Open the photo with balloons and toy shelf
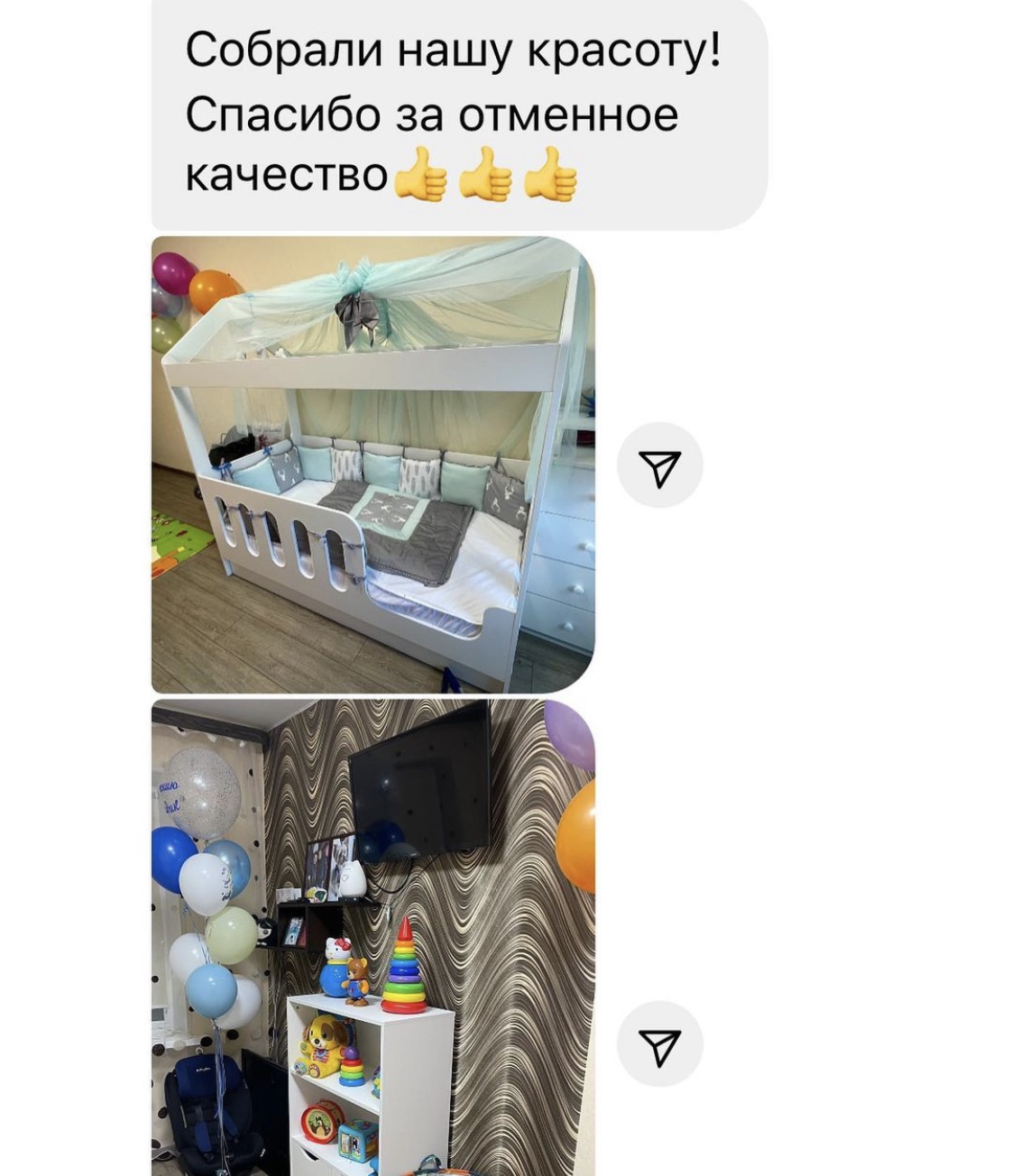Viewport: 1011px width, 1176px height. tap(372, 938)
